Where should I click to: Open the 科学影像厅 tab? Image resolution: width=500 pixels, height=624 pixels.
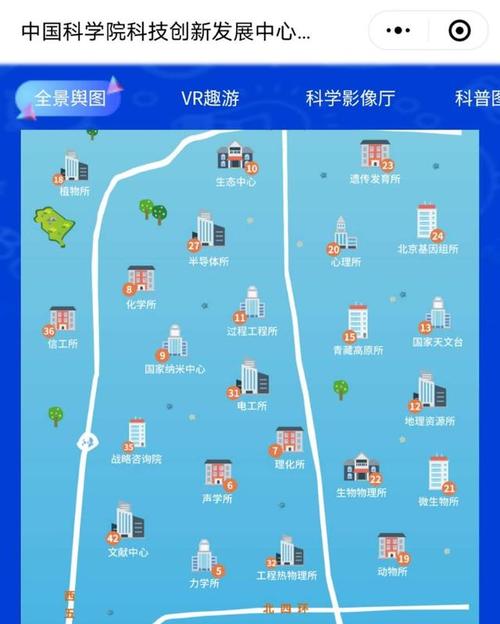350,98
